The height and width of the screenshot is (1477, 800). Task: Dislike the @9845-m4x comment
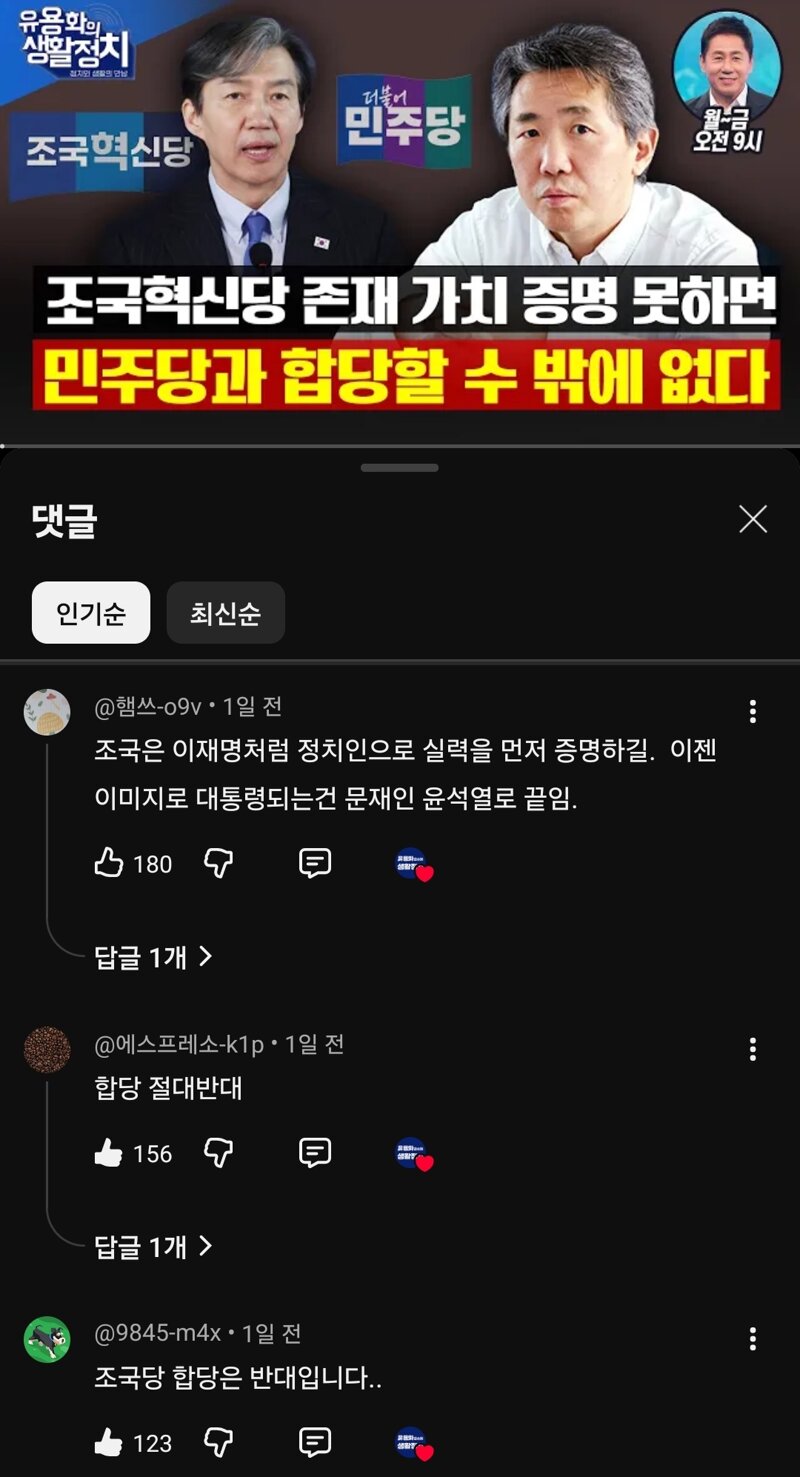[218, 1442]
